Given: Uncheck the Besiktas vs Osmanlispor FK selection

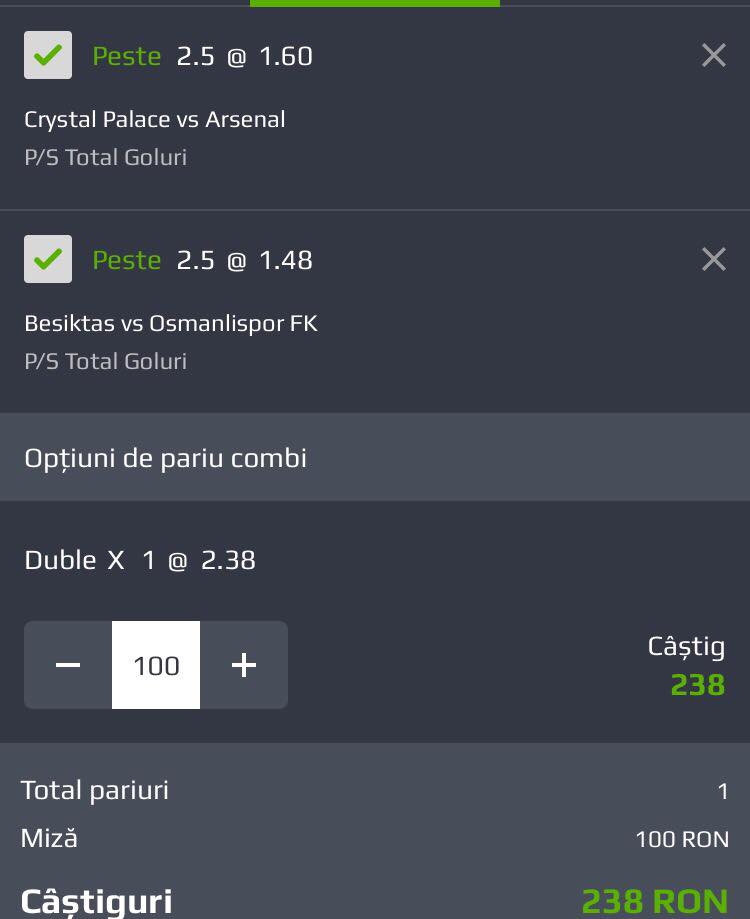Looking at the screenshot, I should coord(48,259).
